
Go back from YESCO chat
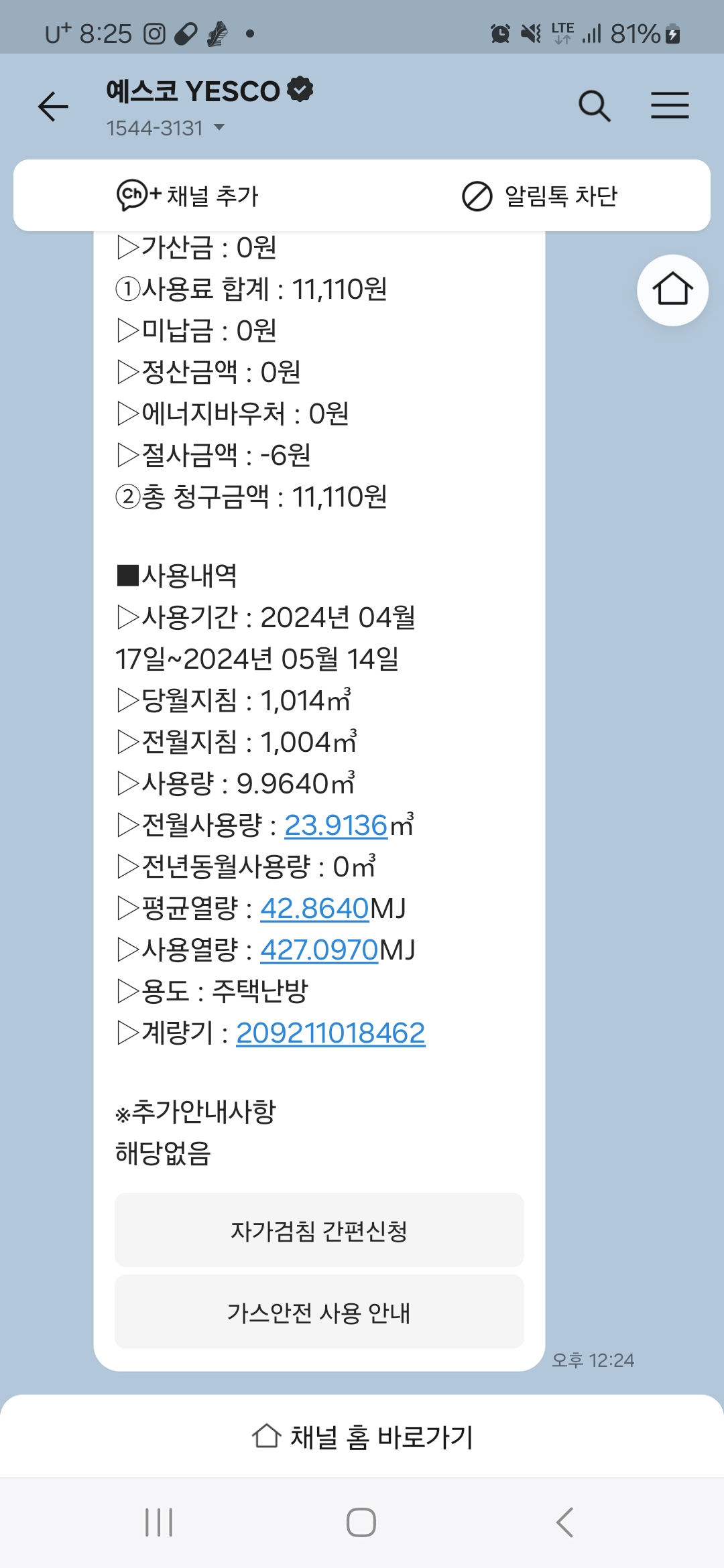click(54, 107)
